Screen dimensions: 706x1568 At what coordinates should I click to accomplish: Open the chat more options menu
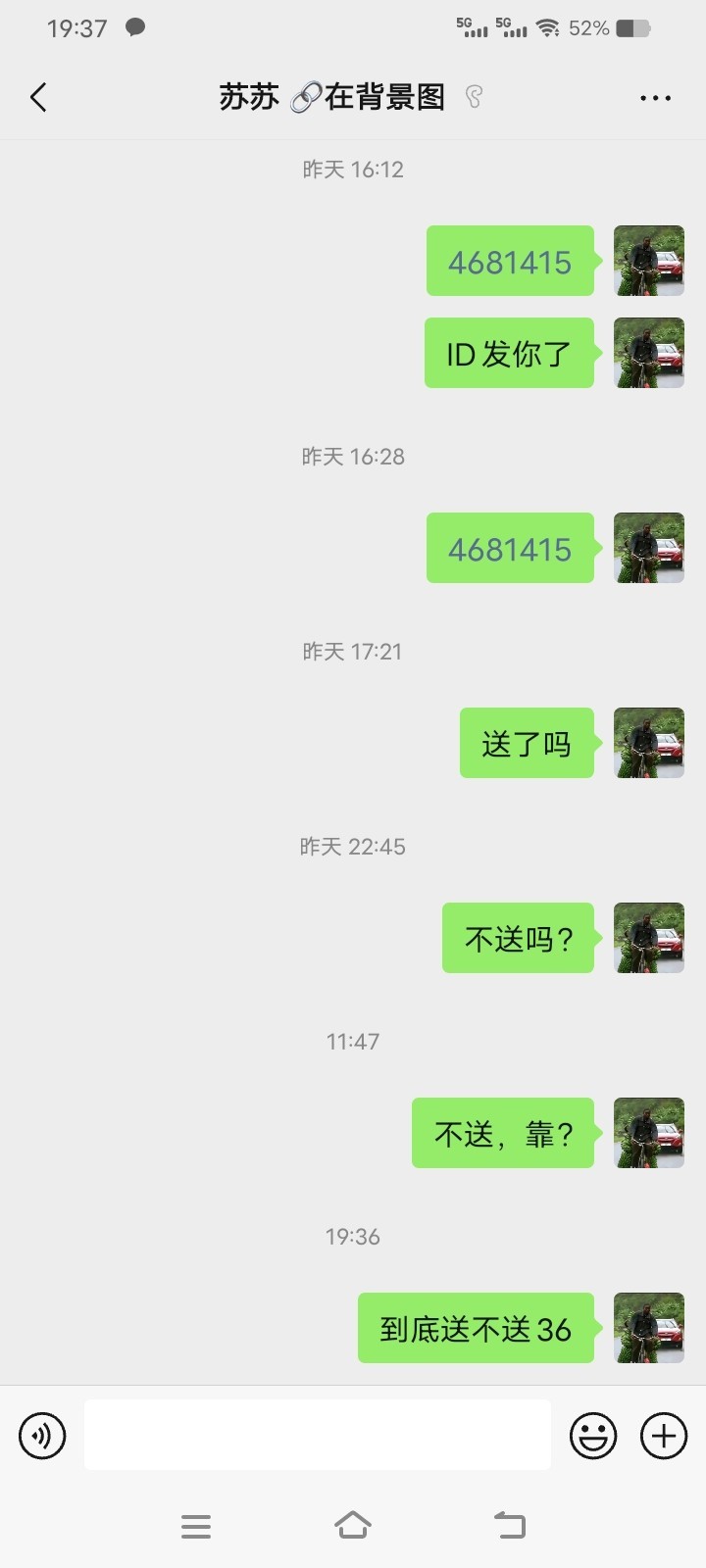[654, 97]
